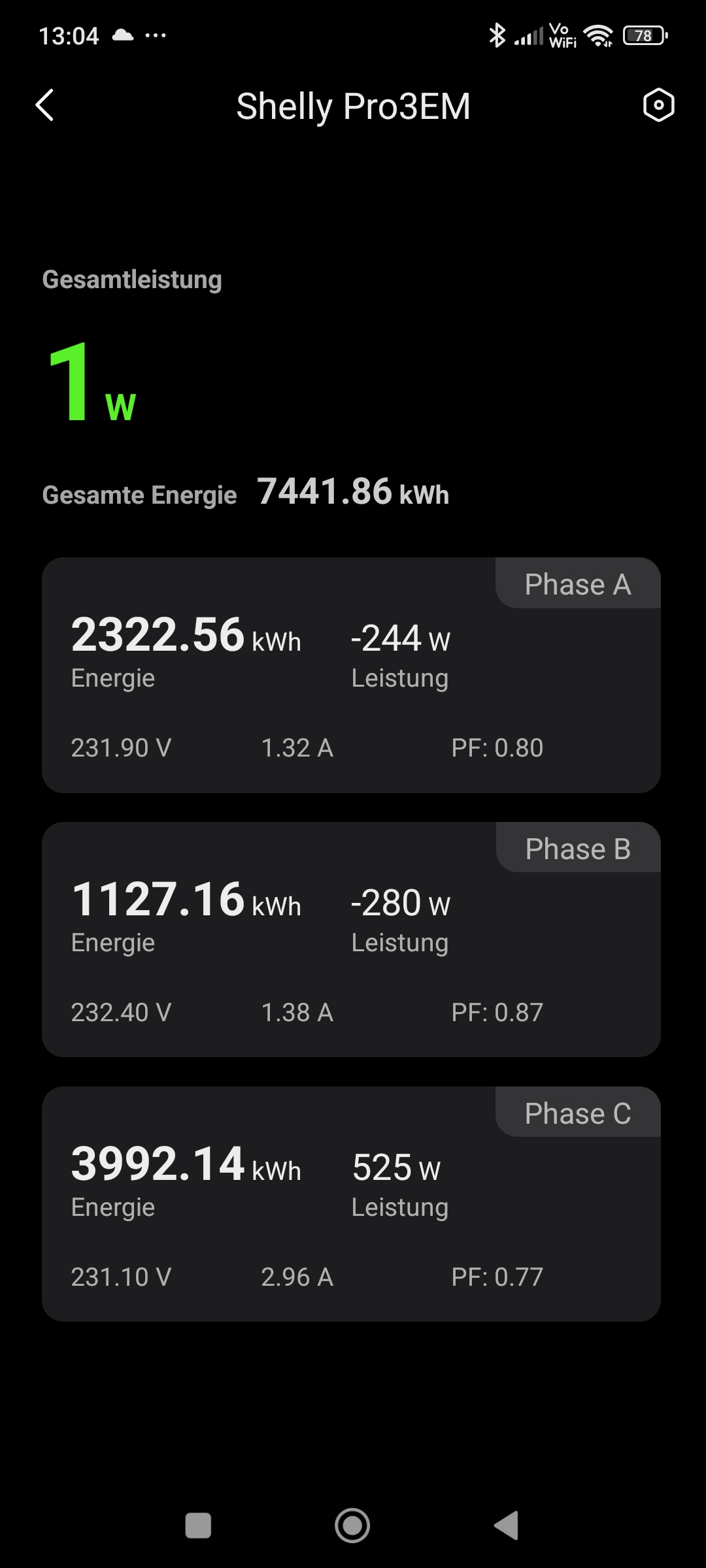Open the Phase A card
This screenshot has width=706, height=1568.
[351, 675]
